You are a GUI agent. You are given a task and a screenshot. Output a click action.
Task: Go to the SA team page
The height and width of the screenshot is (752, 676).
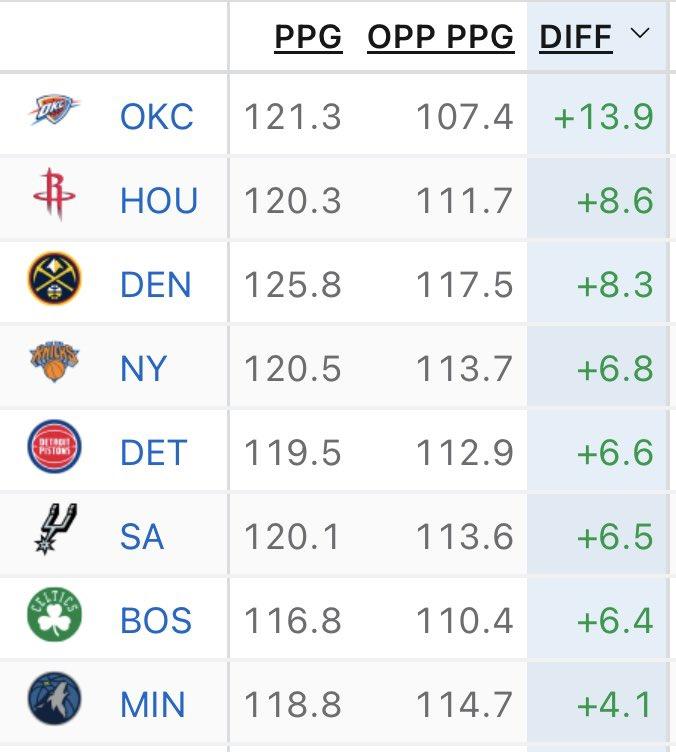[x=141, y=537]
